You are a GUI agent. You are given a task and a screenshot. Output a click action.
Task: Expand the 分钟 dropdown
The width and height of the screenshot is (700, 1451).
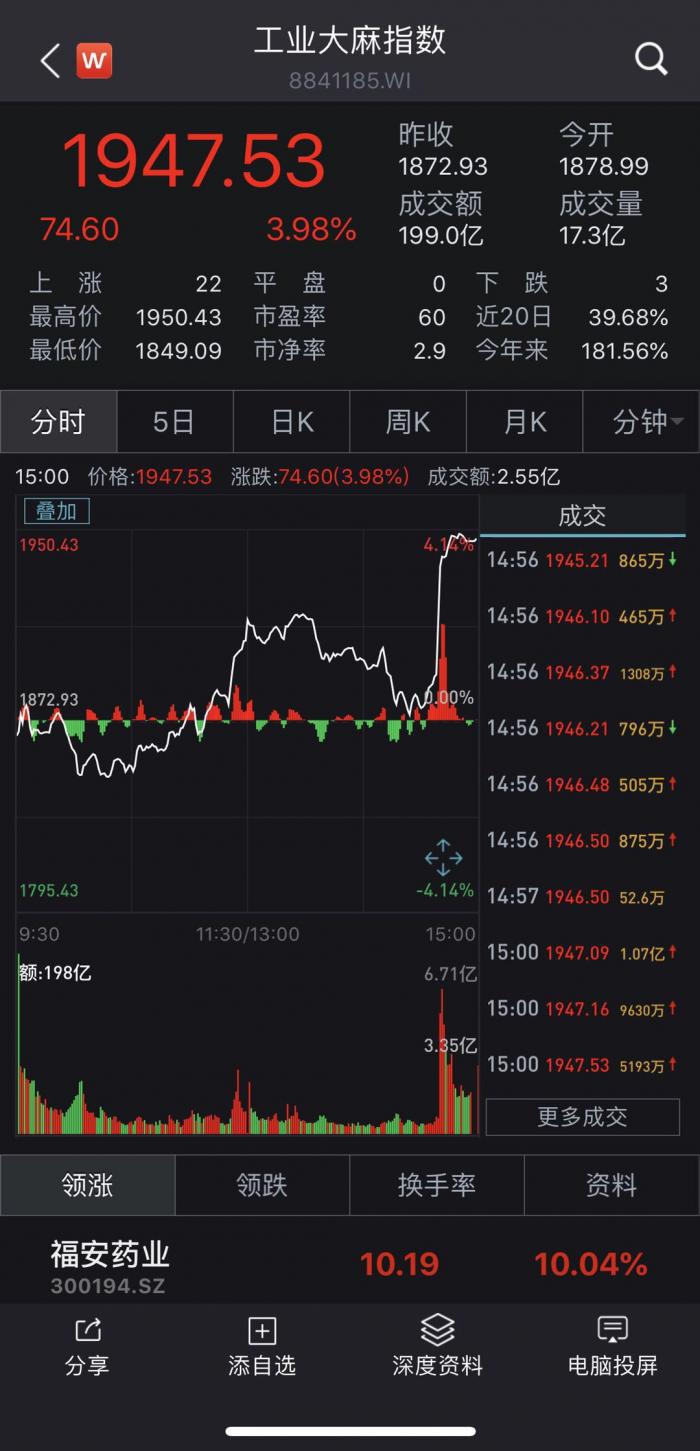pyautogui.click(x=646, y=422)
